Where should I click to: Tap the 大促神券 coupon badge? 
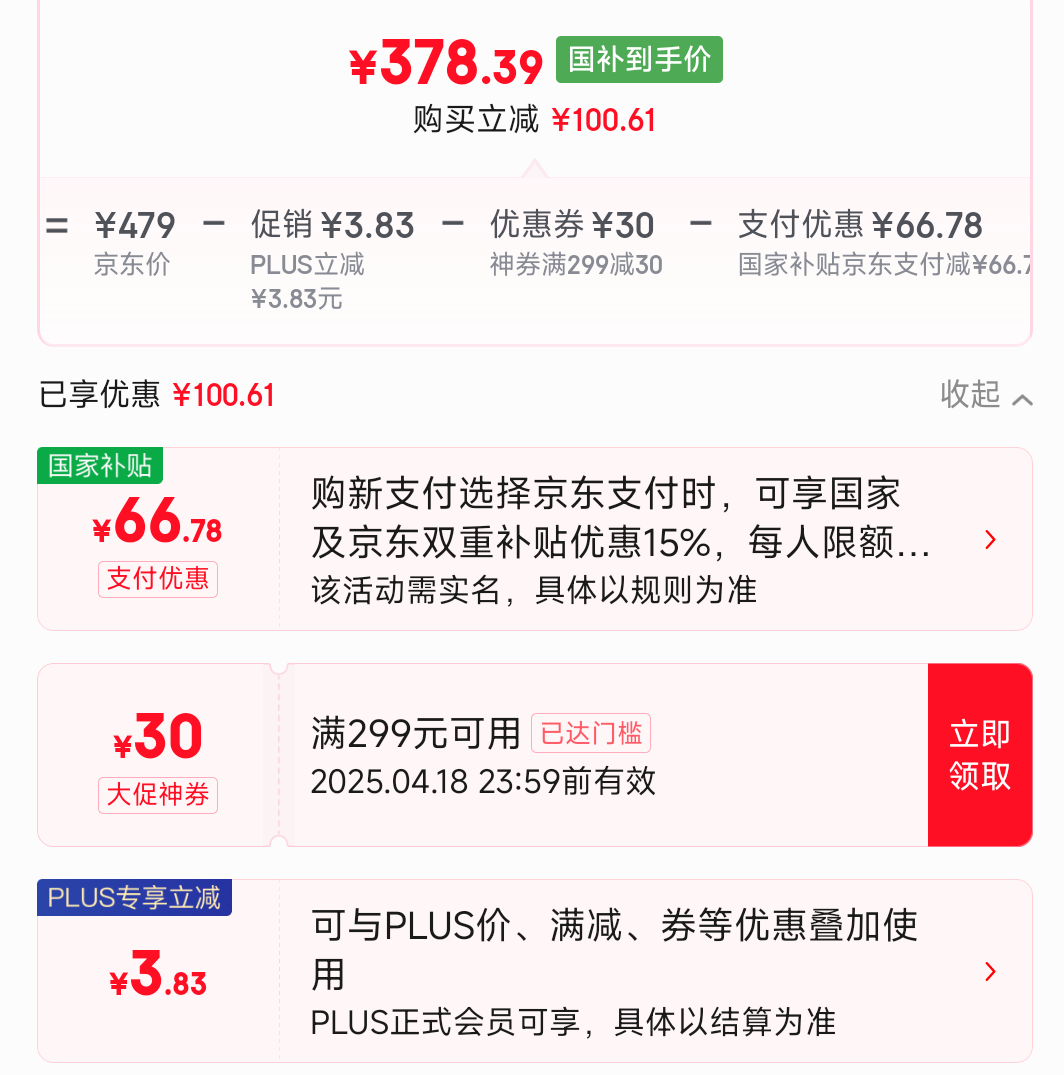157,795
